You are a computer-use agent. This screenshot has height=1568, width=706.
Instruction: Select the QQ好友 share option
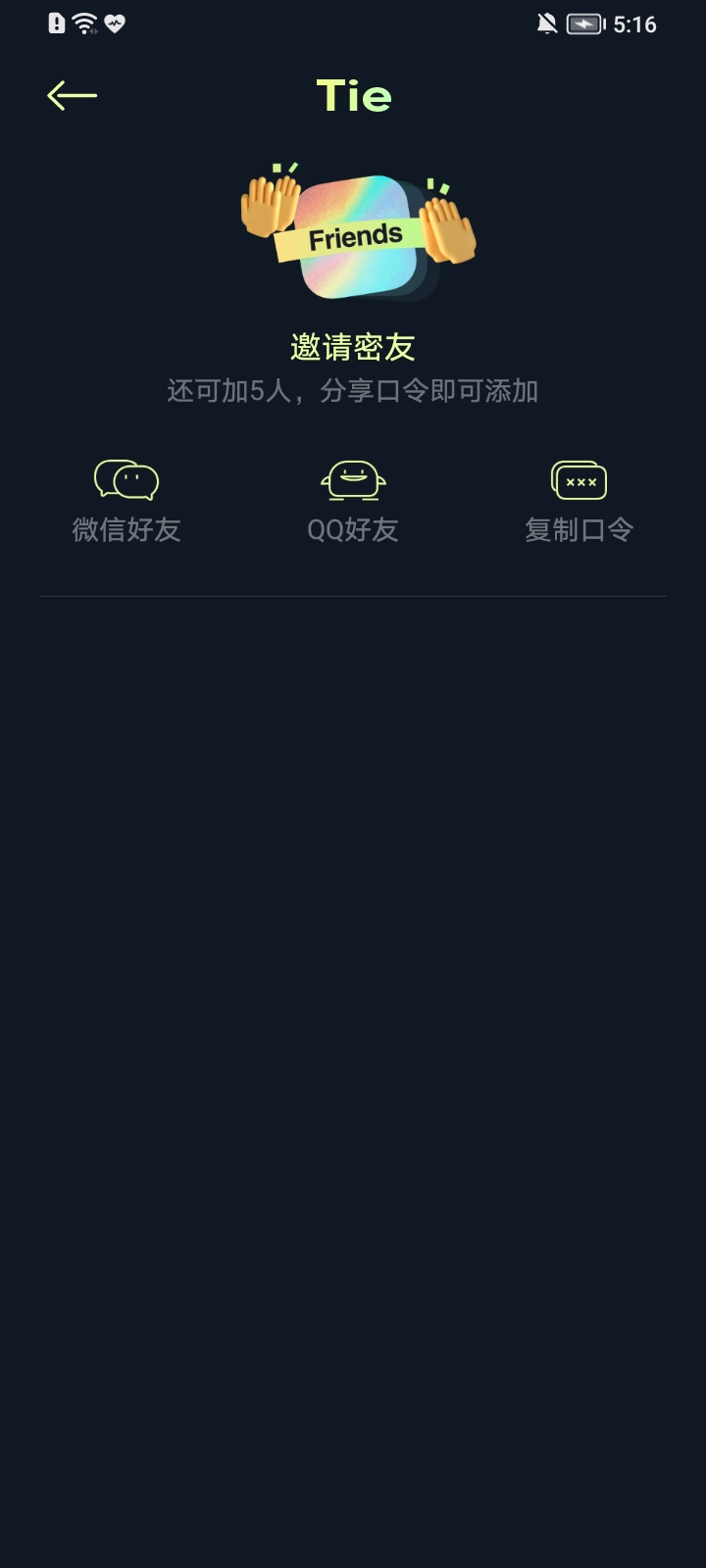tap(351, 529)
